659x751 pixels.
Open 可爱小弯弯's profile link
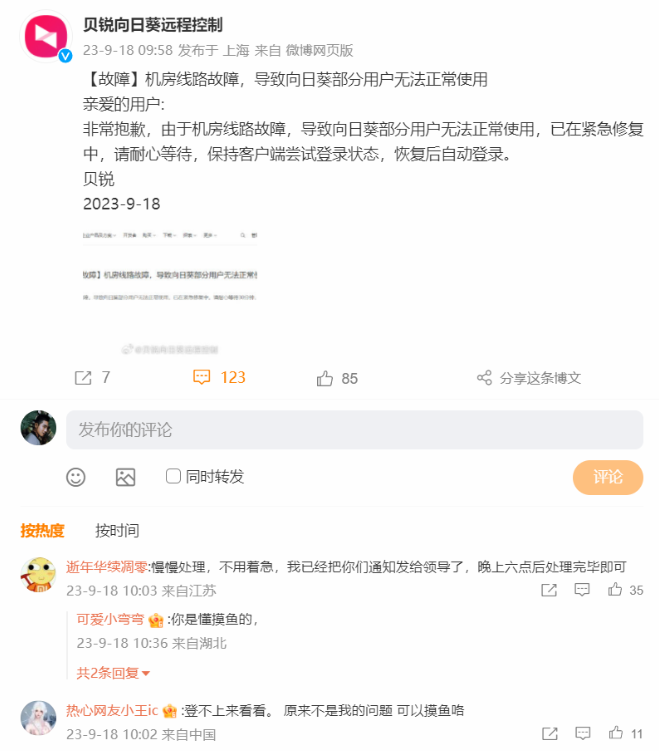(110, 619)
